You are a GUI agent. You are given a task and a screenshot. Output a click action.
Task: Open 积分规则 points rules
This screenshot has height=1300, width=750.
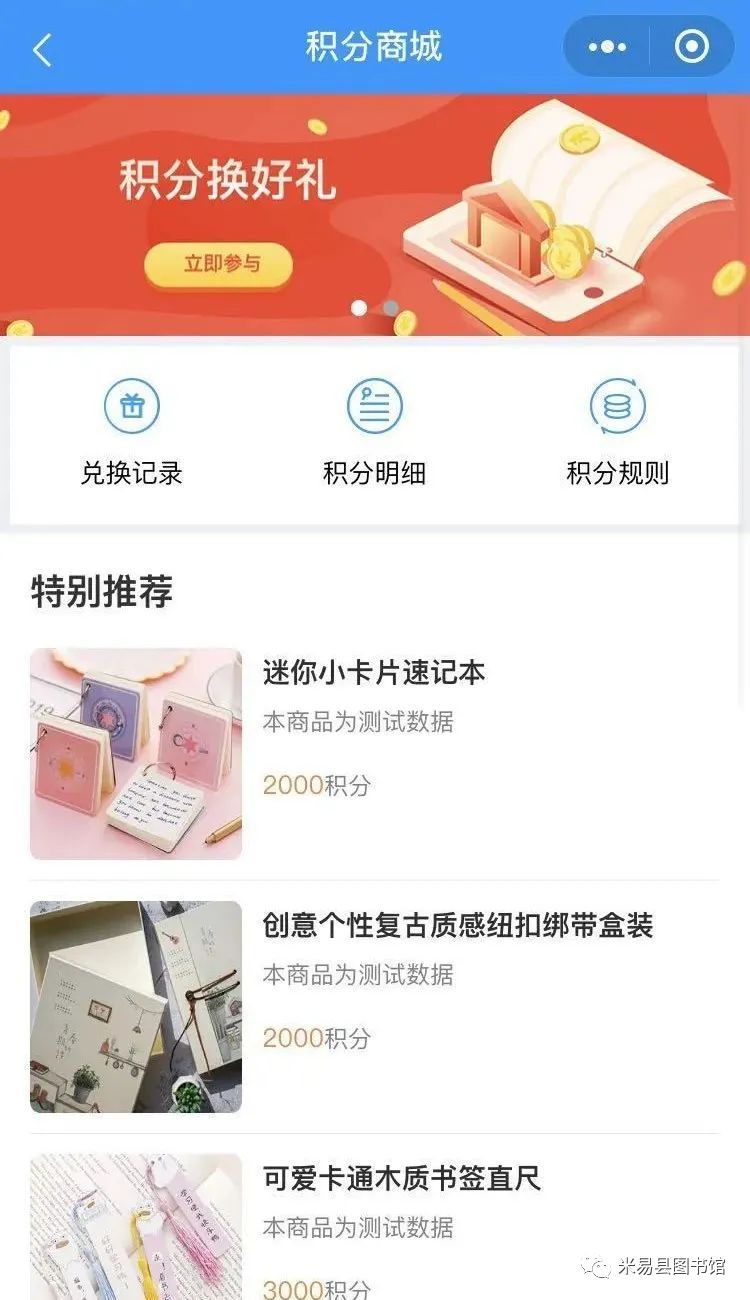(x=617, y=433)
